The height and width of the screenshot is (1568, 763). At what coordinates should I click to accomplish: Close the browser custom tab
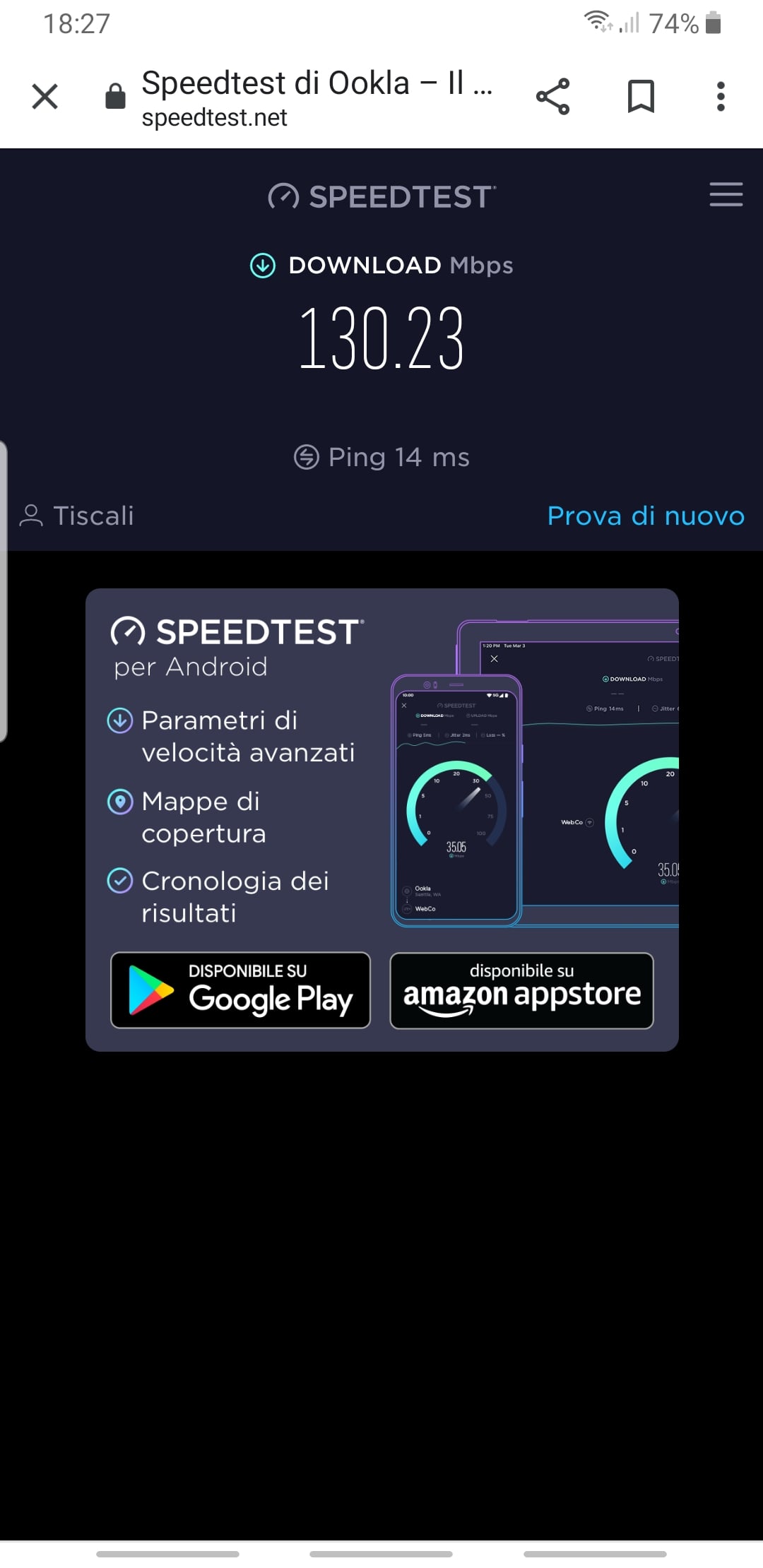tap(45, 97)
